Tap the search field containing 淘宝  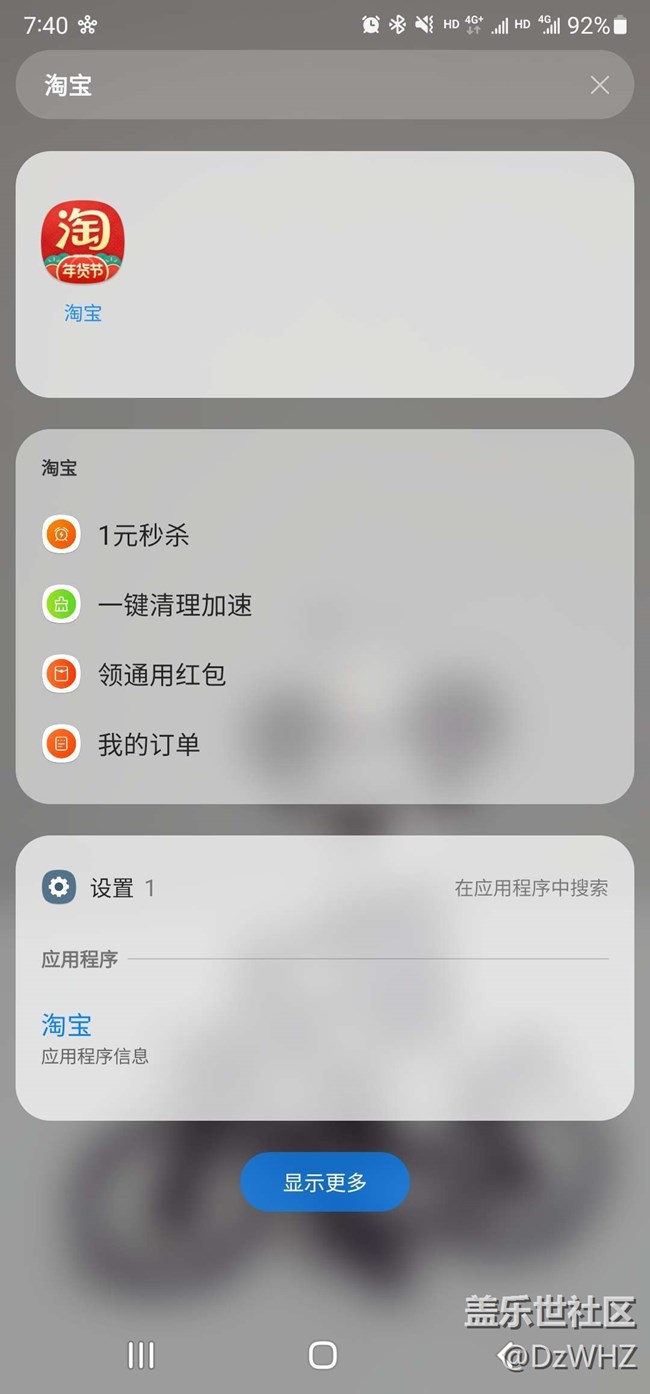300,85
